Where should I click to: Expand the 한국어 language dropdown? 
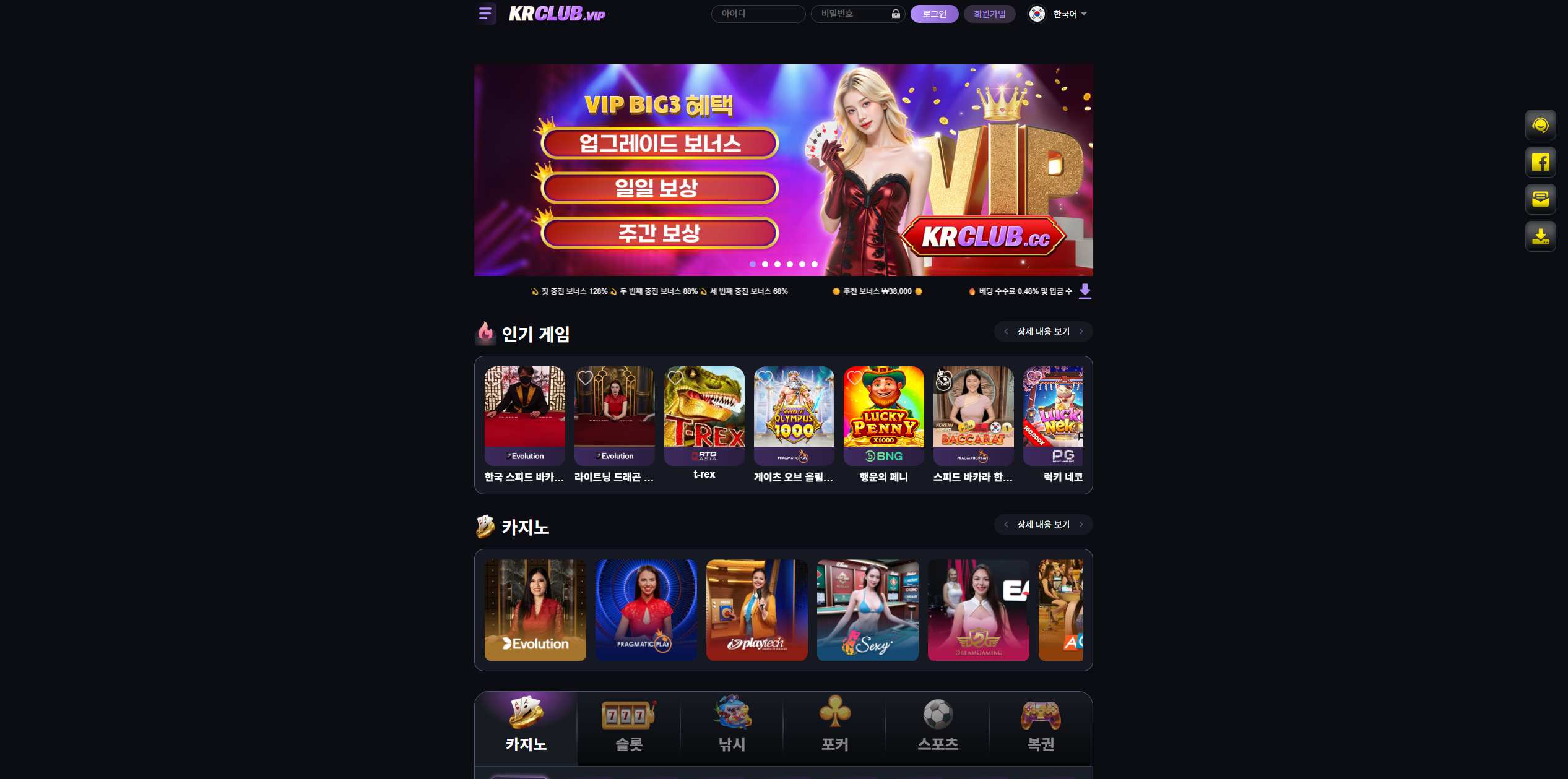click(x=1057, y=14)
